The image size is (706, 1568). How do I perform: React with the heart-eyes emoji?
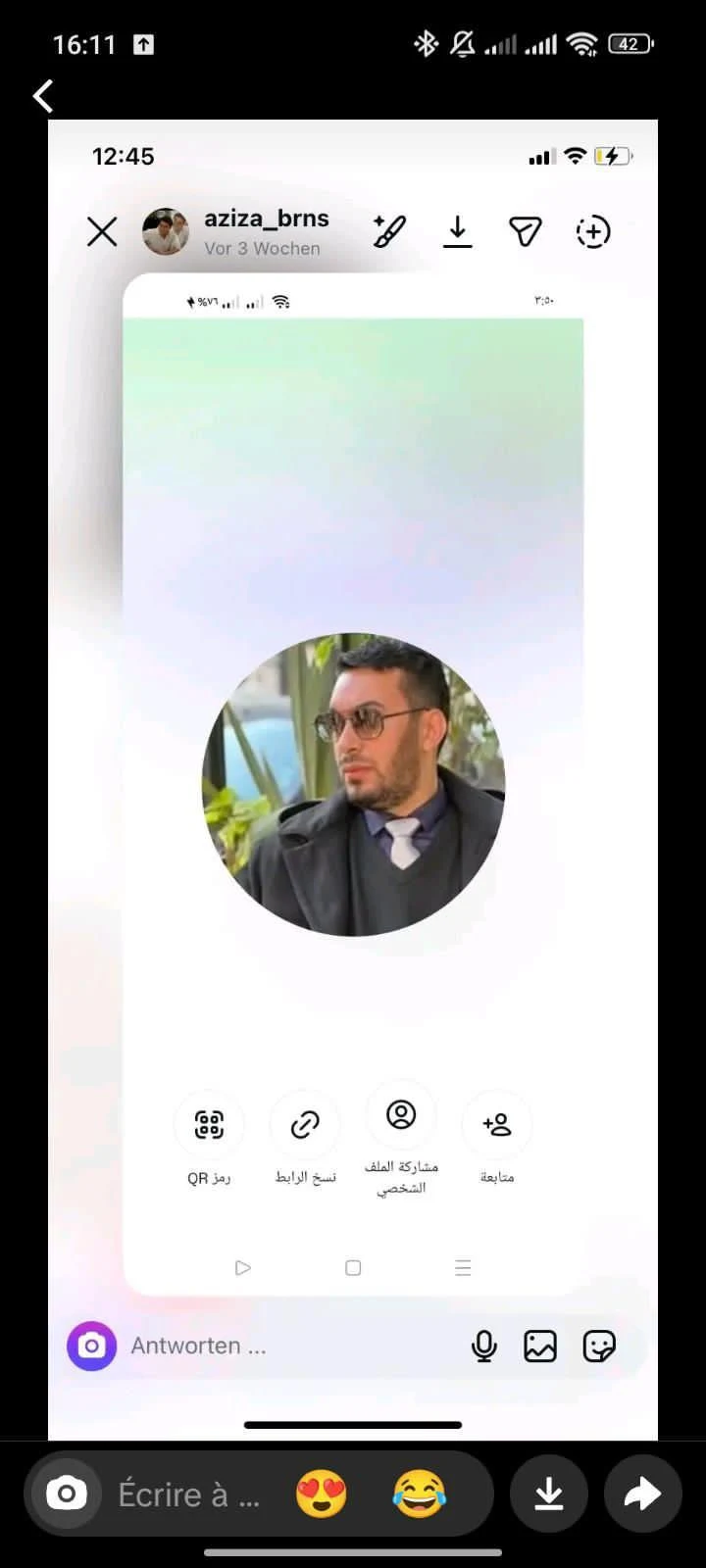click(x=322, y=1494)
